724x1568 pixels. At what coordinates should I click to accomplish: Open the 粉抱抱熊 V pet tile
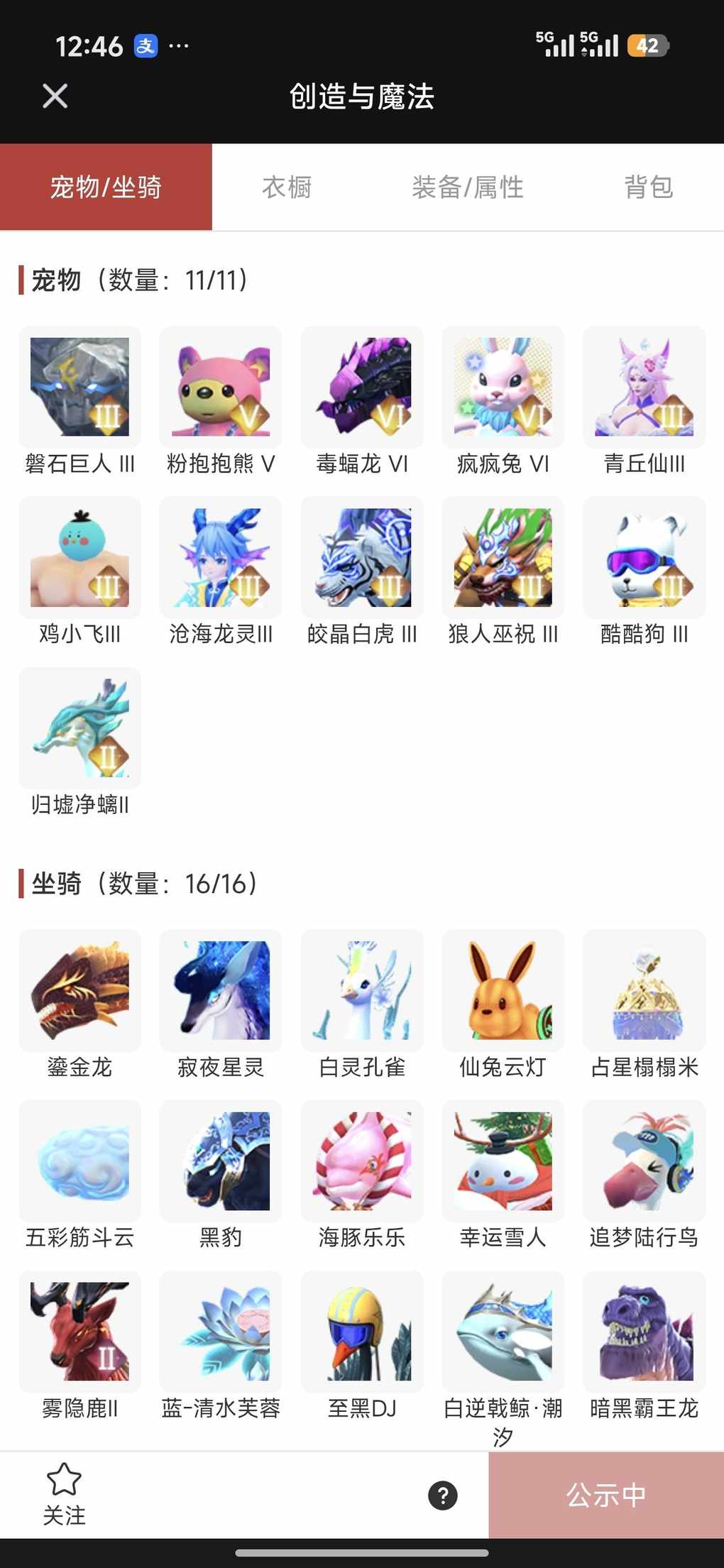pos(221,387)
